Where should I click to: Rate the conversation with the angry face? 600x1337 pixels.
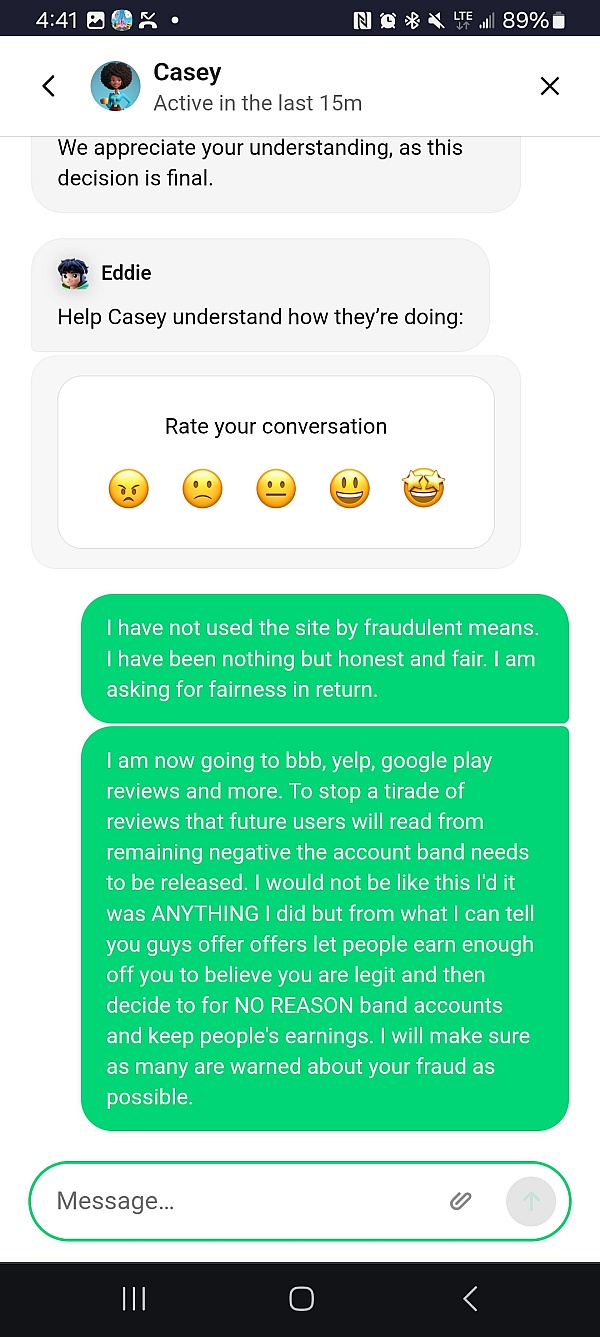click(128, 490)
